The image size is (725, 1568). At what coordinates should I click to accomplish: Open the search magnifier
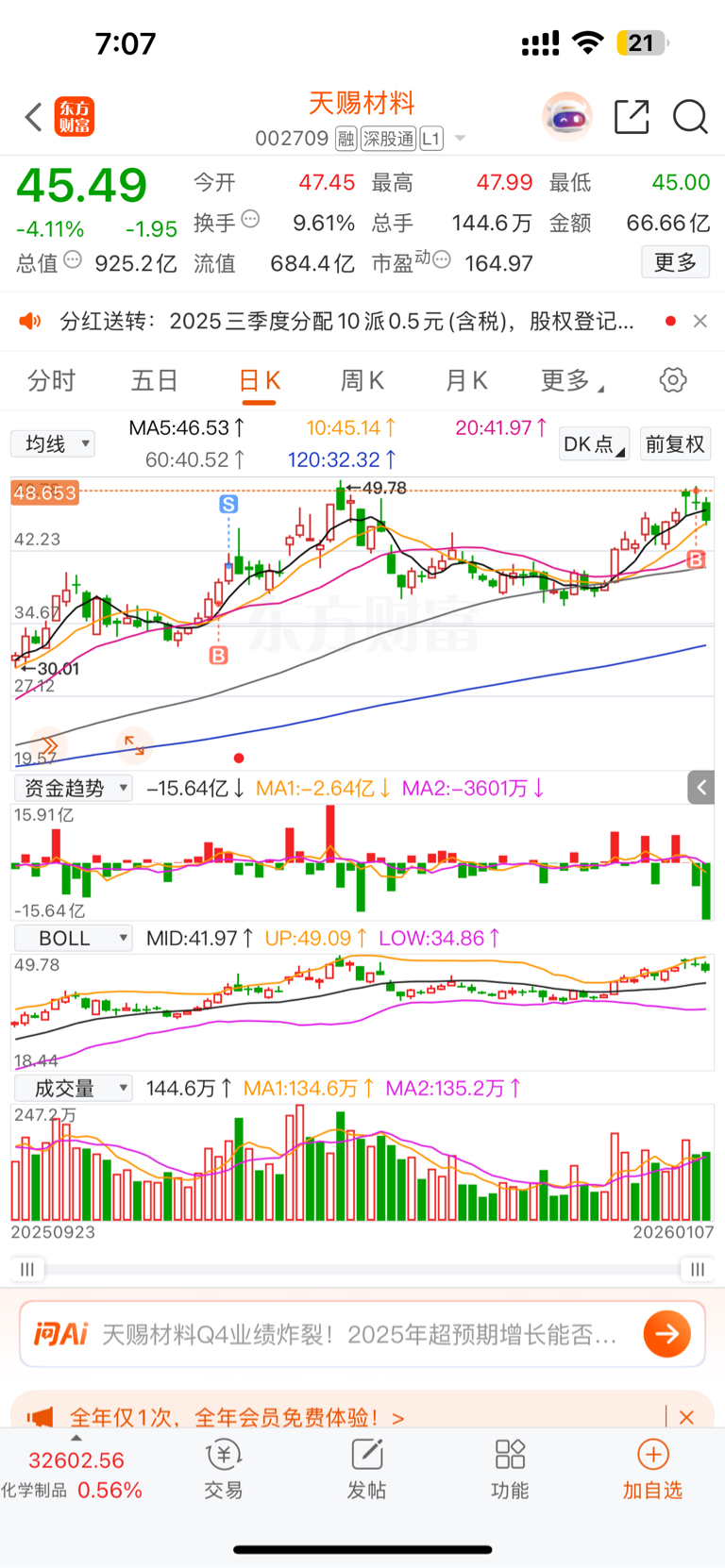tap(690, 117)
